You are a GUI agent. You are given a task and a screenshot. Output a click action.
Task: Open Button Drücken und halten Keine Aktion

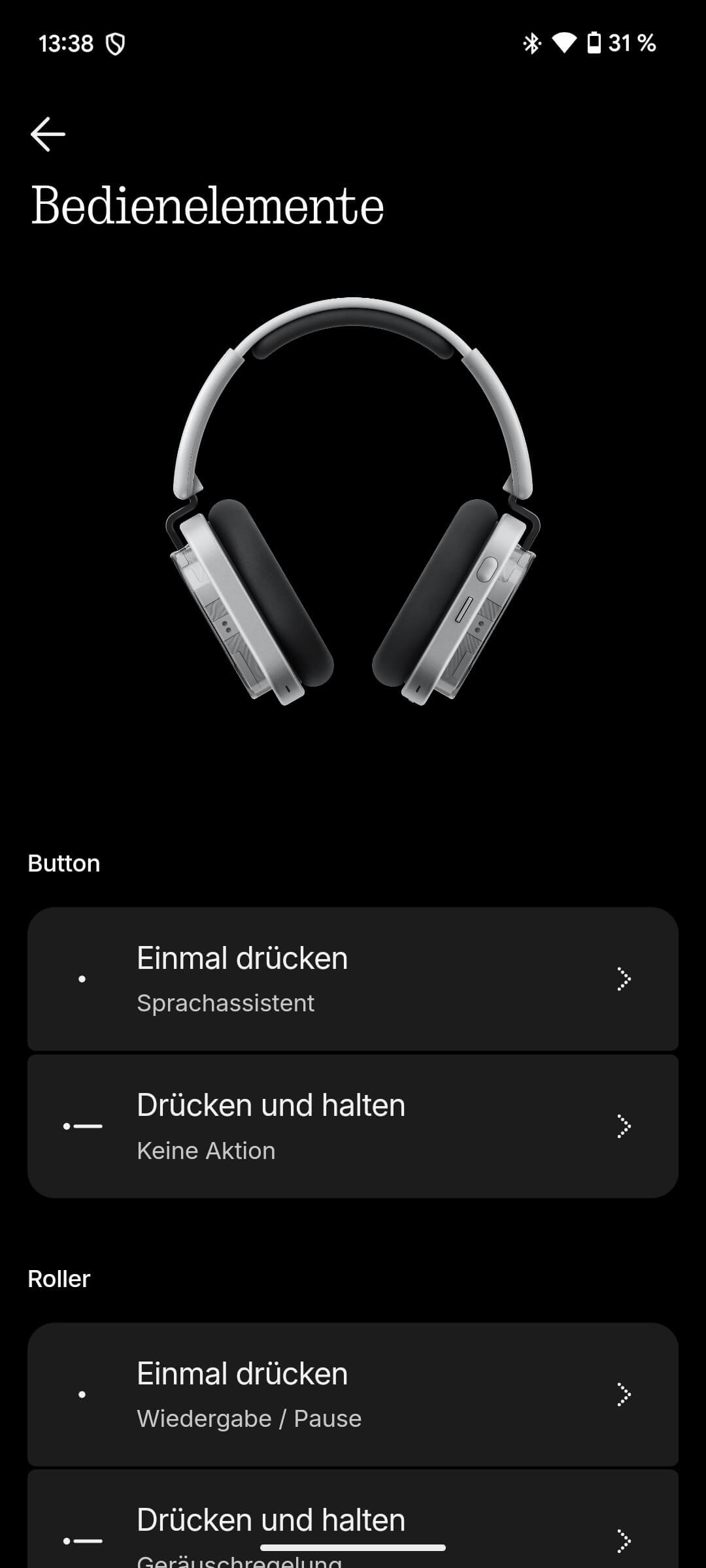(x=352, y=1126)
